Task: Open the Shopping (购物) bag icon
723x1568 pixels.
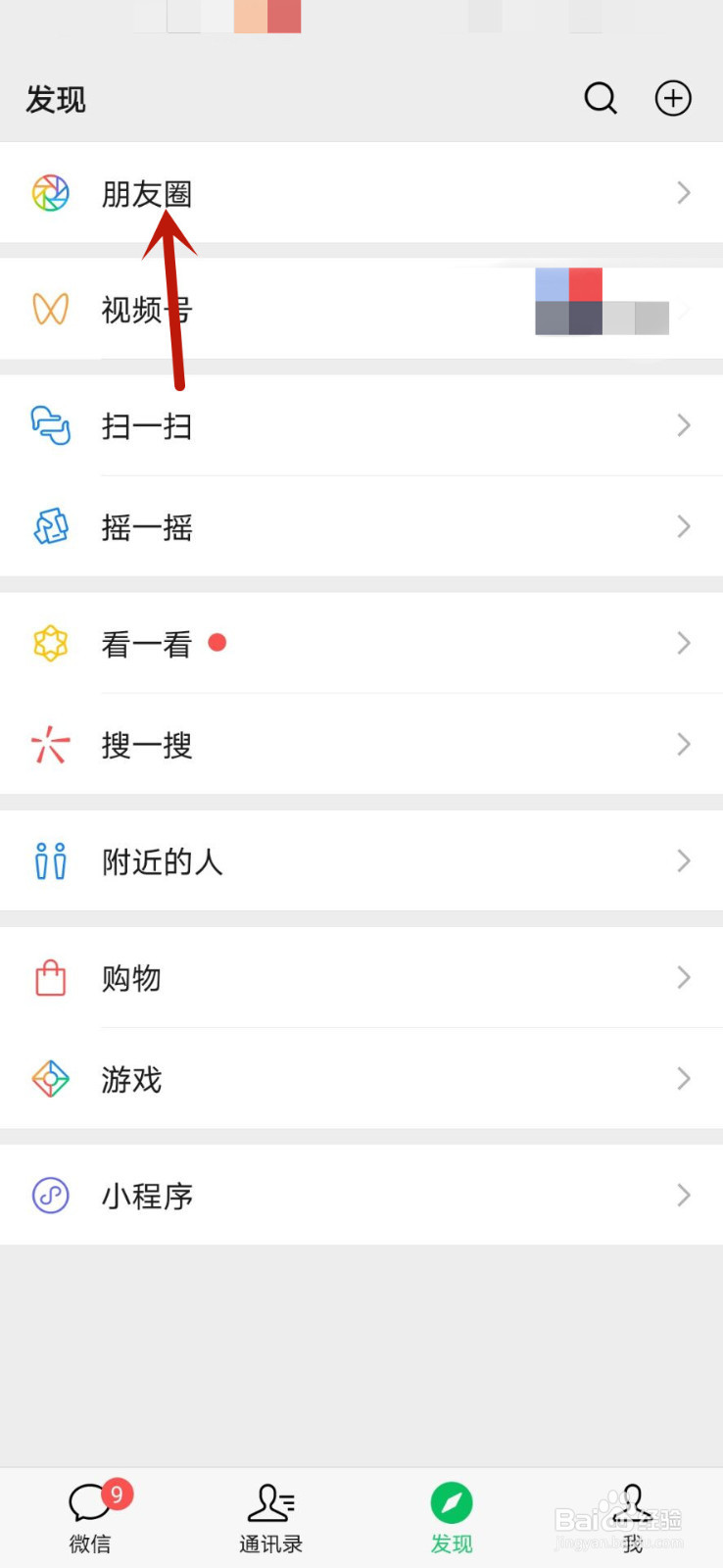Action: (x=50, y=977)
